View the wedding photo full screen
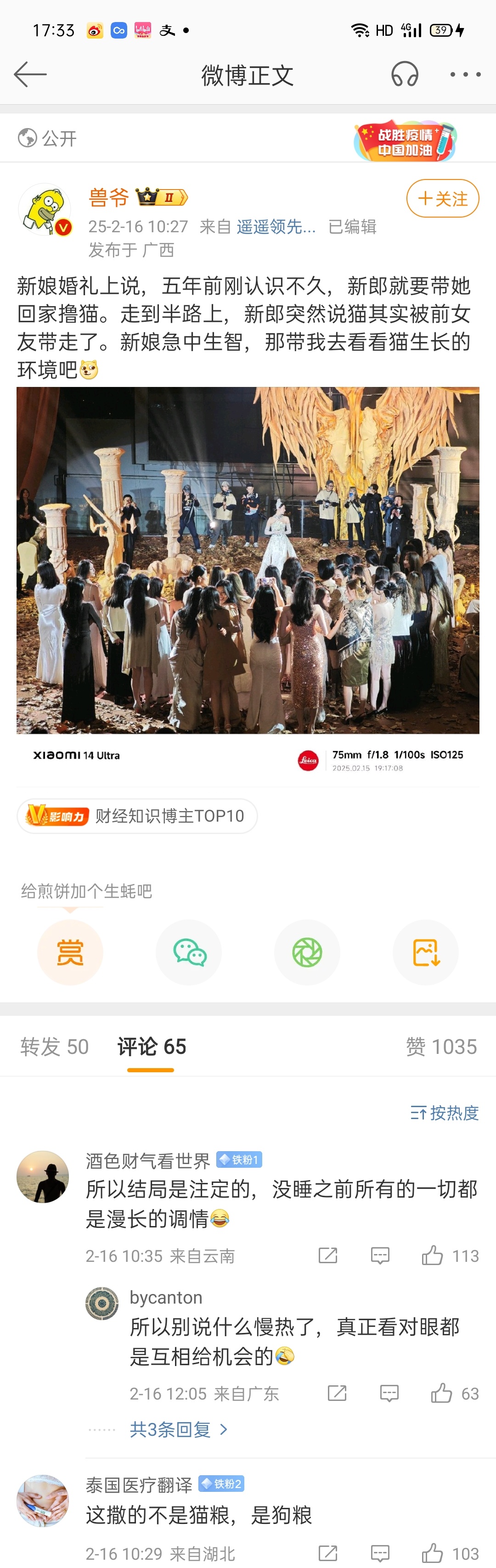Viewport: 496px width, 1568px height. 248,560
